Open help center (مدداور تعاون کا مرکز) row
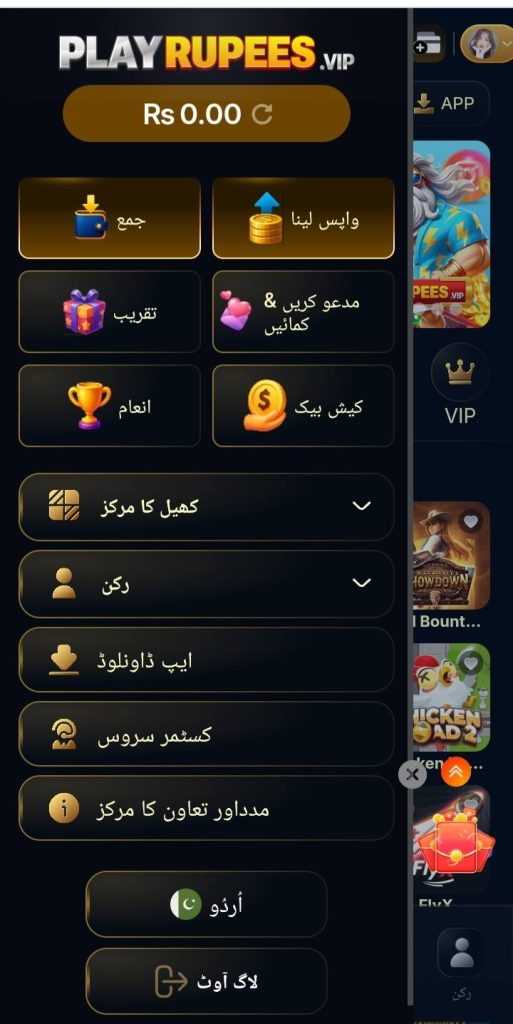This screenshot has height=1024, width=513. 206,808
